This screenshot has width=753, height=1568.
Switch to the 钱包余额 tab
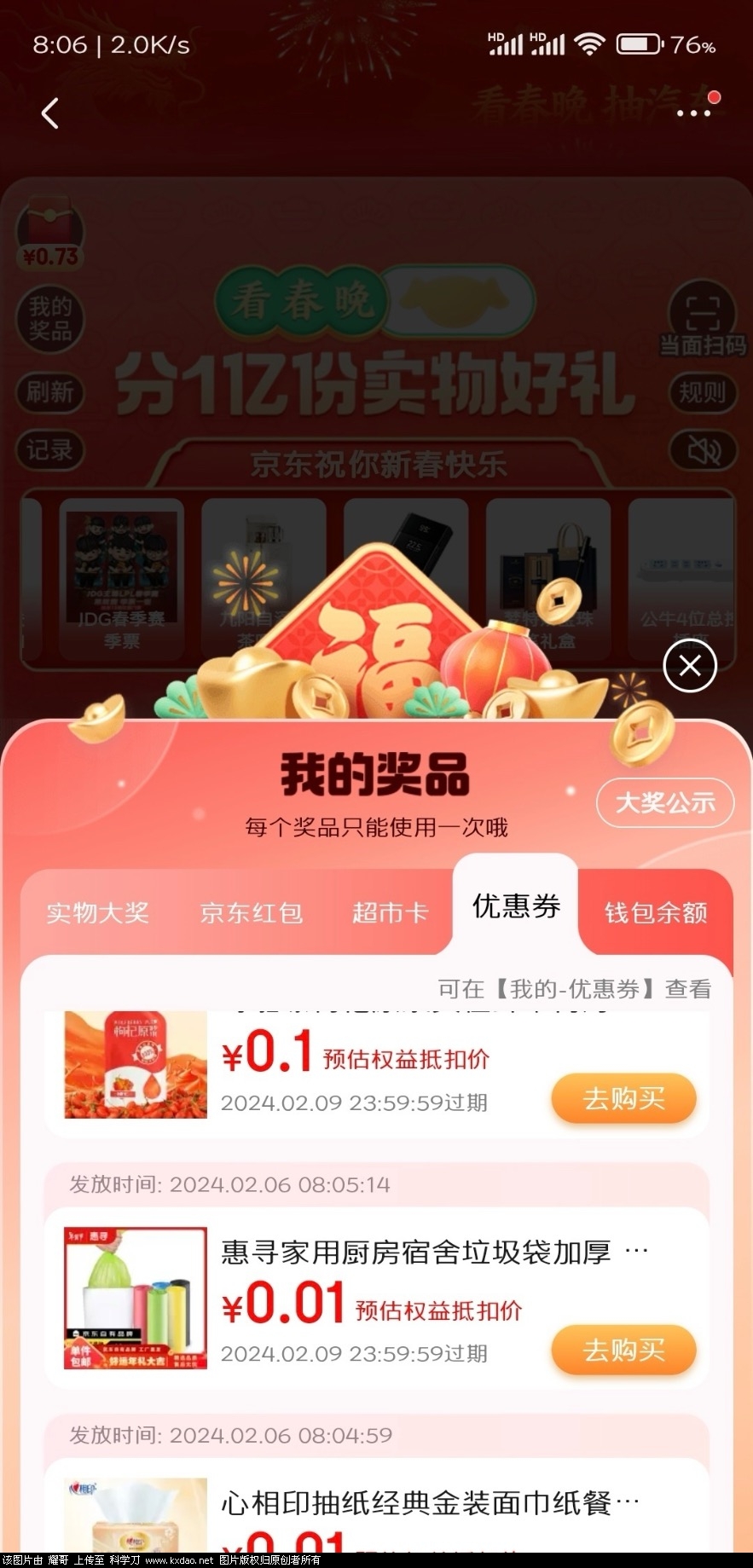(655, 912)
